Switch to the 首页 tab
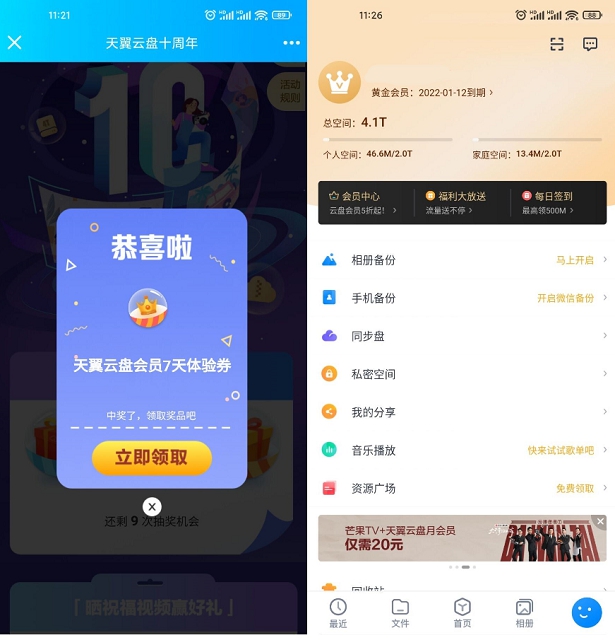Viewport: 615px width, 640px height. click(462, 612)
